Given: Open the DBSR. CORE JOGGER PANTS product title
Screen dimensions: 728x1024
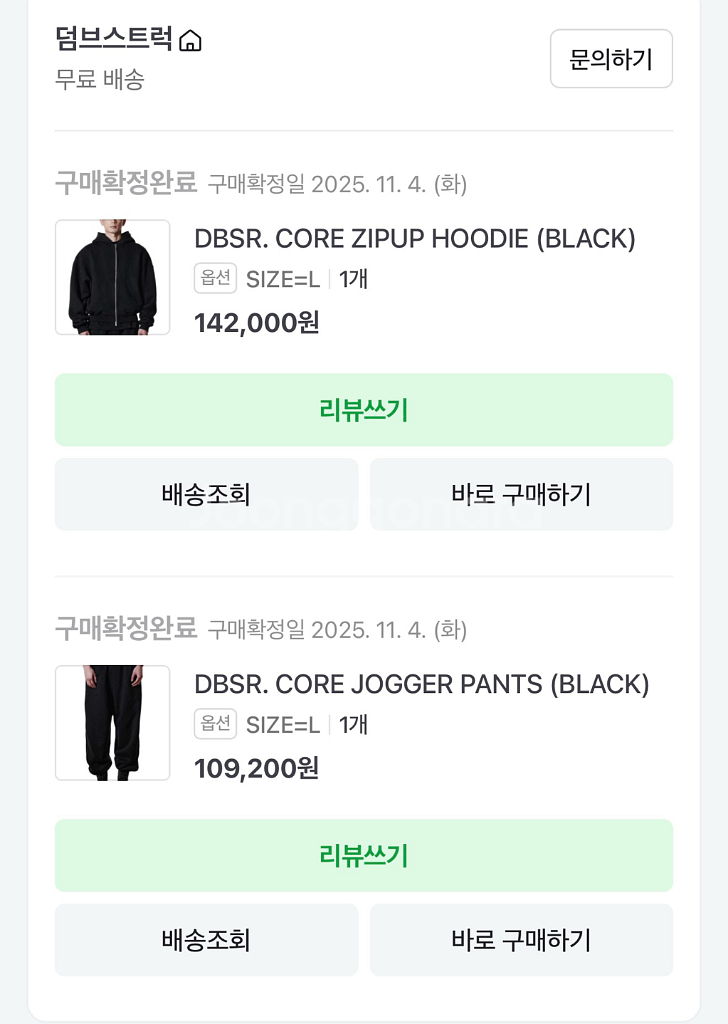Looking at the screenshot, I should click(420, 686).
